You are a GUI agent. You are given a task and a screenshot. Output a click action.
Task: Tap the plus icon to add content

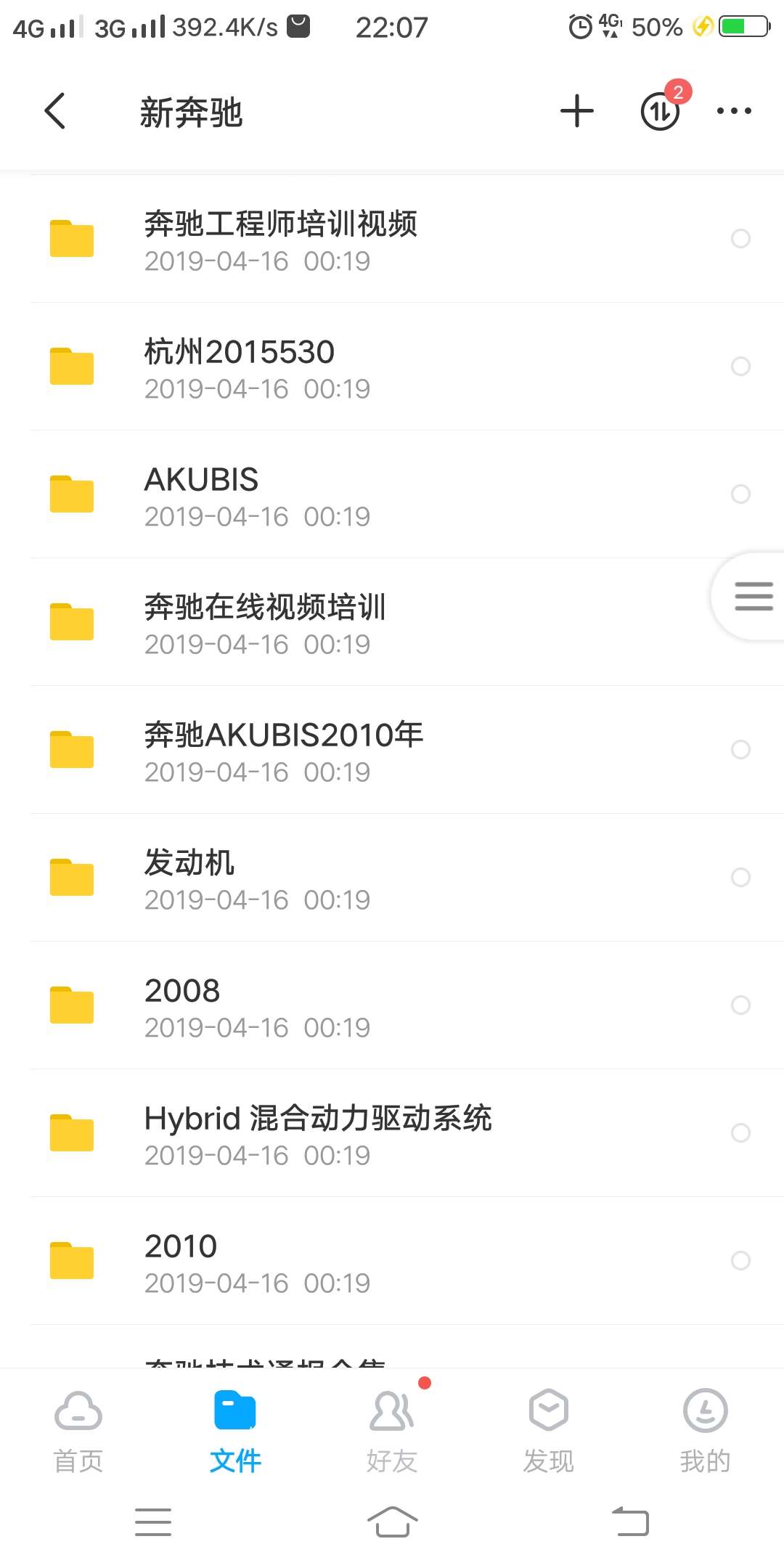click(577, 111)
